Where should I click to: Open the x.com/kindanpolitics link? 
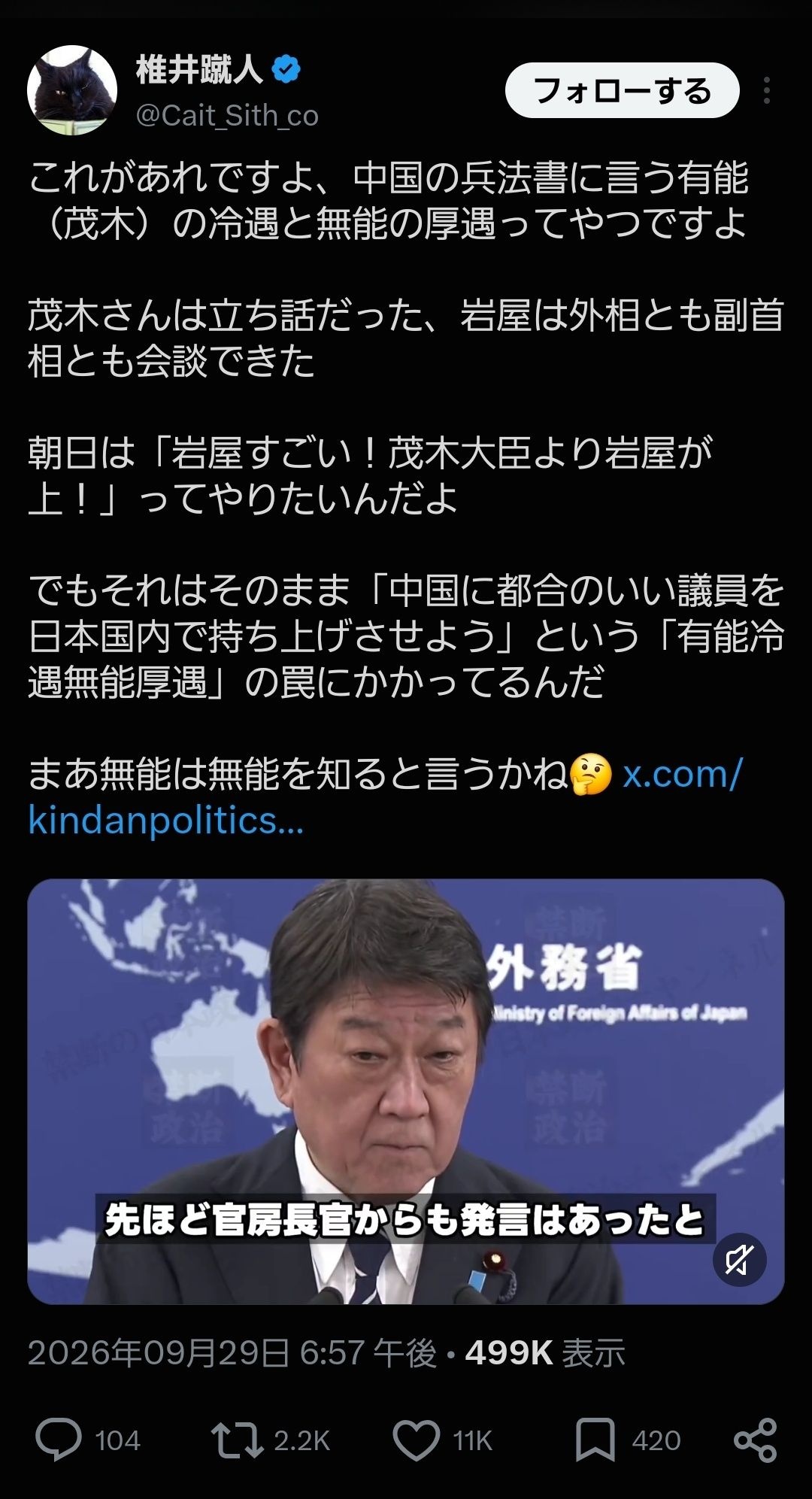(x=385, y=797)
